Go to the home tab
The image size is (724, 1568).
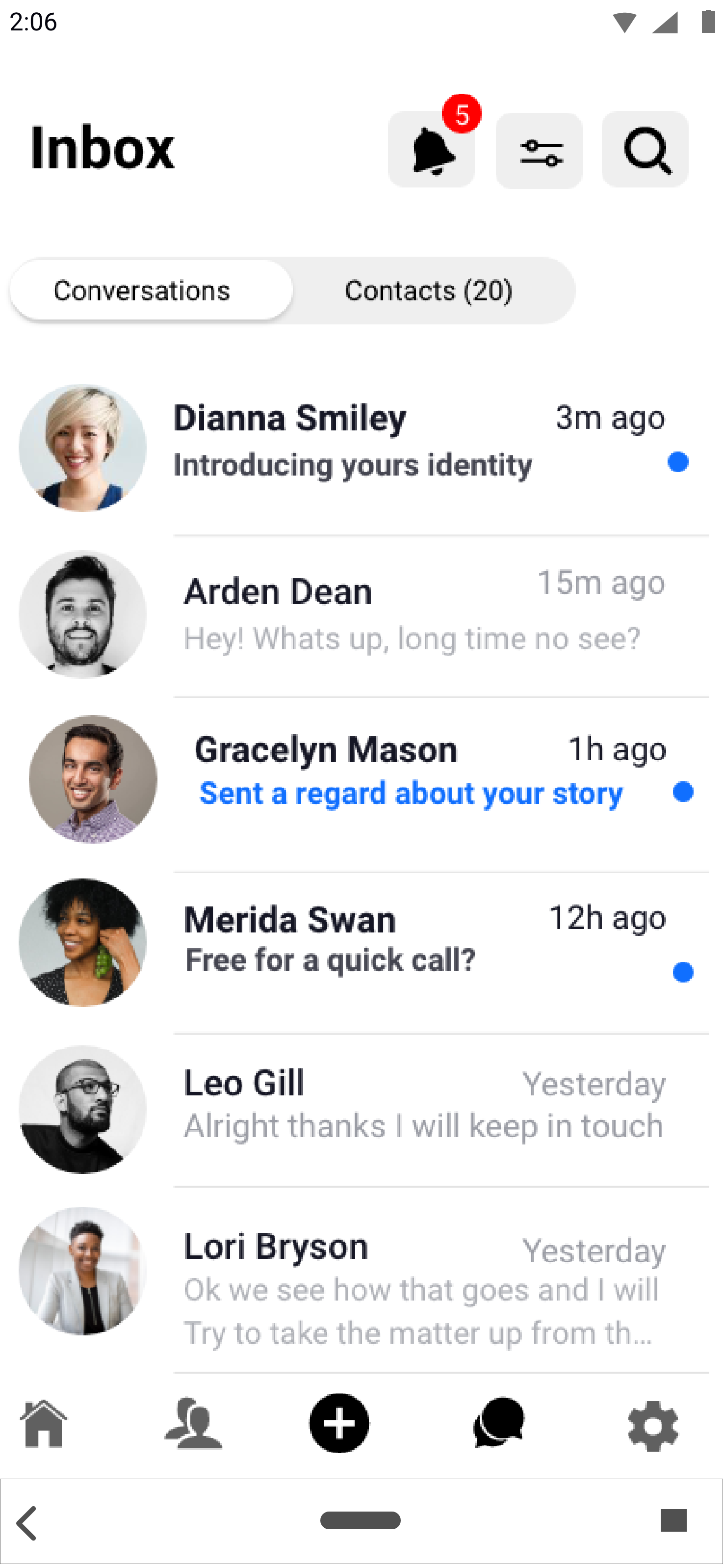44,1423
